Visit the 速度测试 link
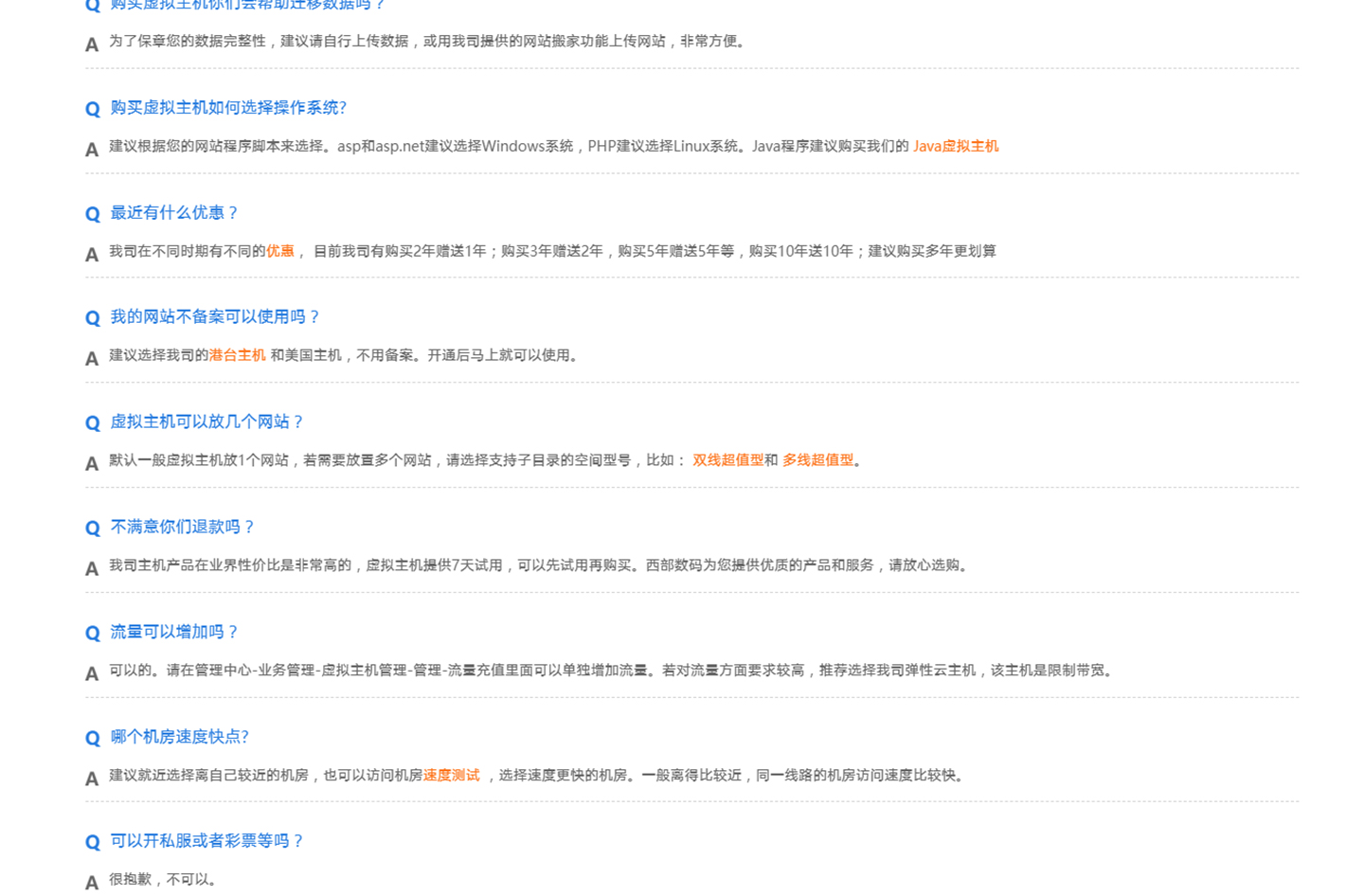Viewport: 1364px width, 896px height. click(451, 775)
